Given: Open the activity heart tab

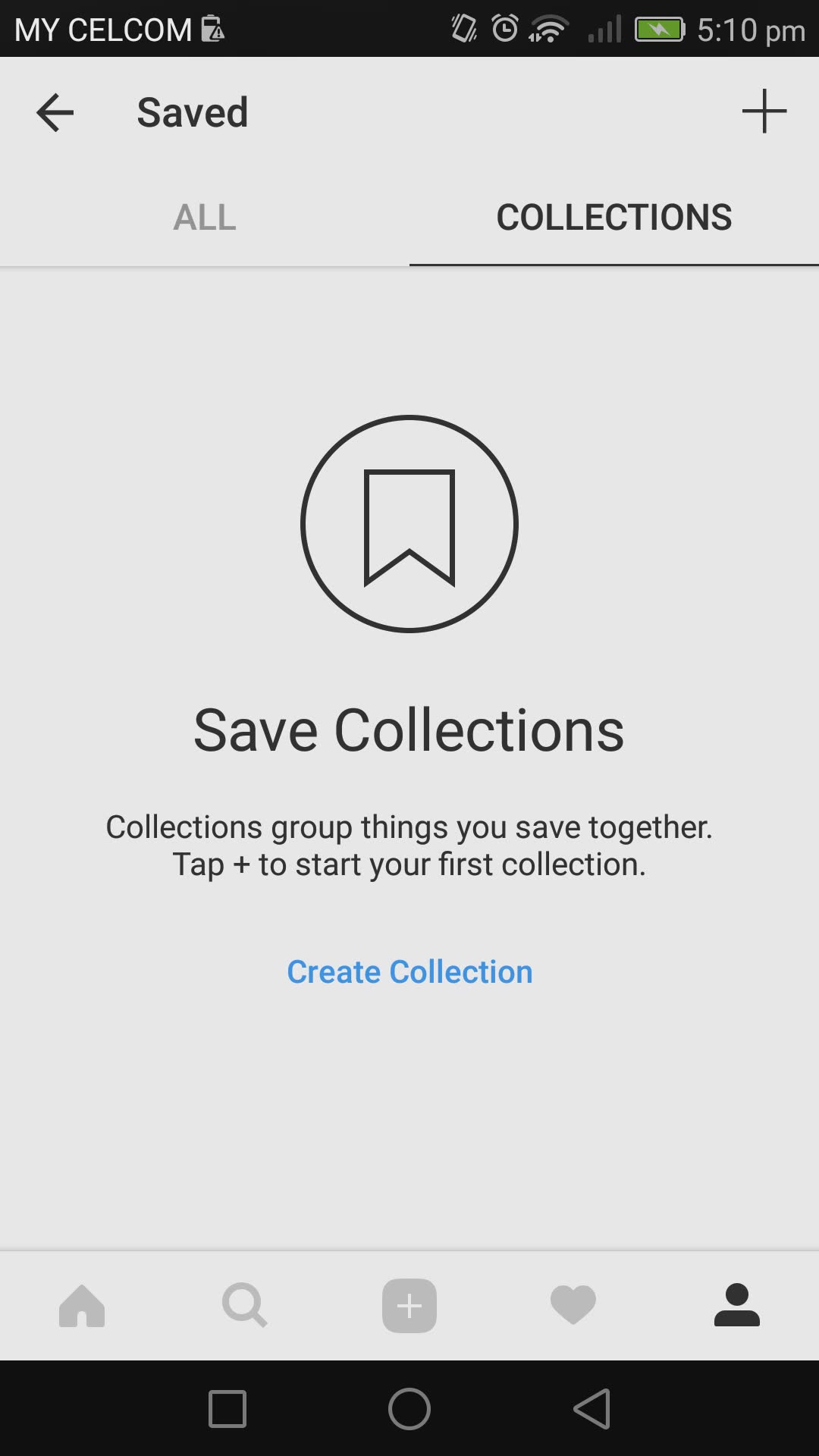Looking at the screenshot, I should point(573,1305).
